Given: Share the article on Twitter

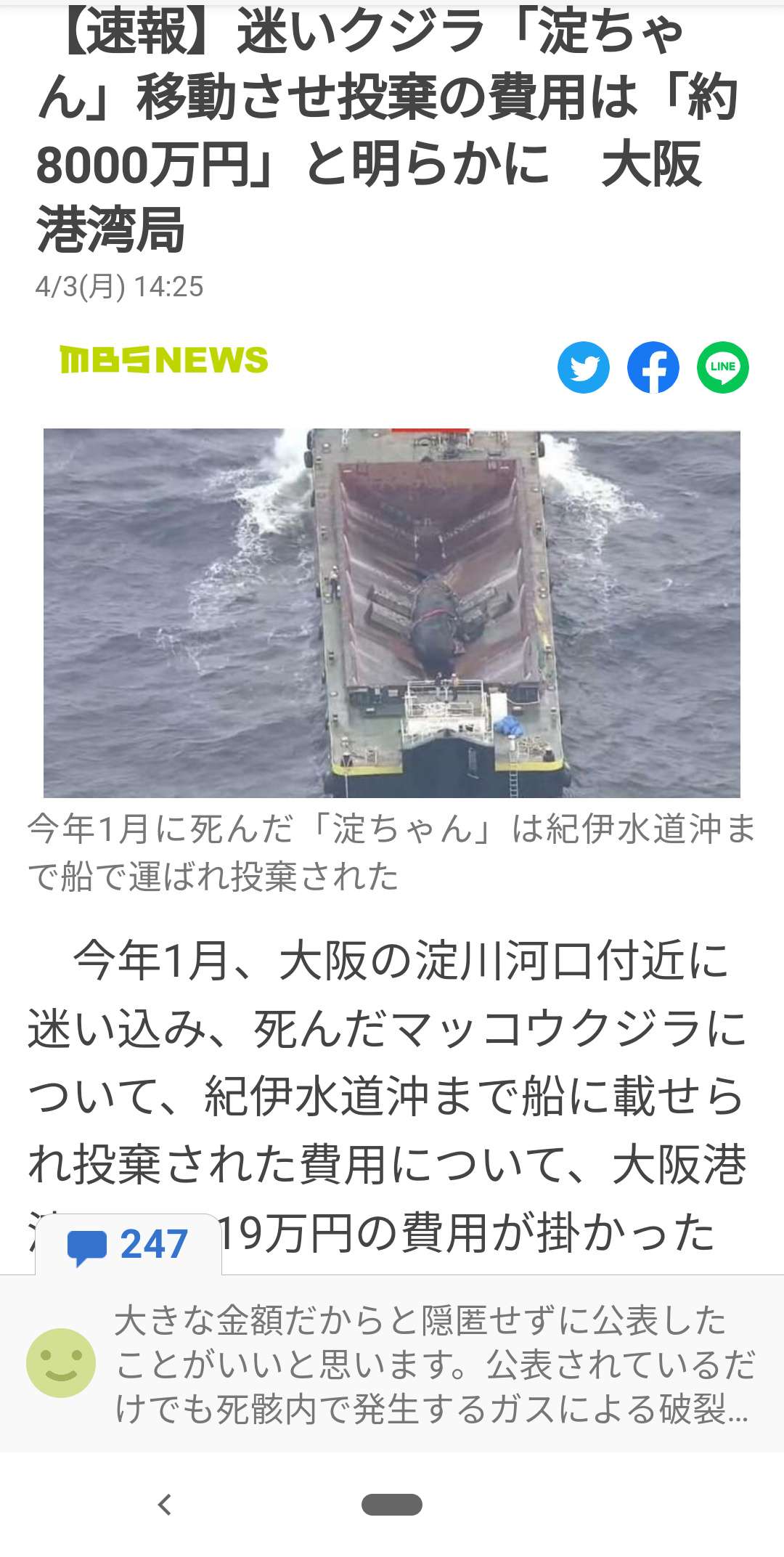Looking at the screenshot, I should [x=583, y=367].
